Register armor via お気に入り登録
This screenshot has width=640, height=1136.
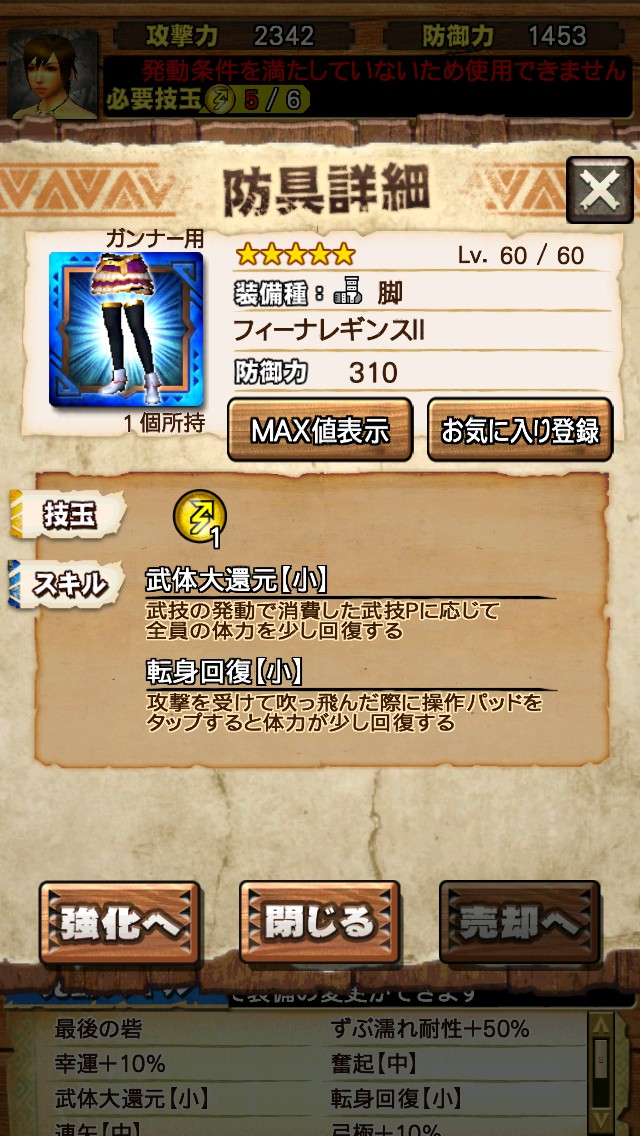(520, 430)
